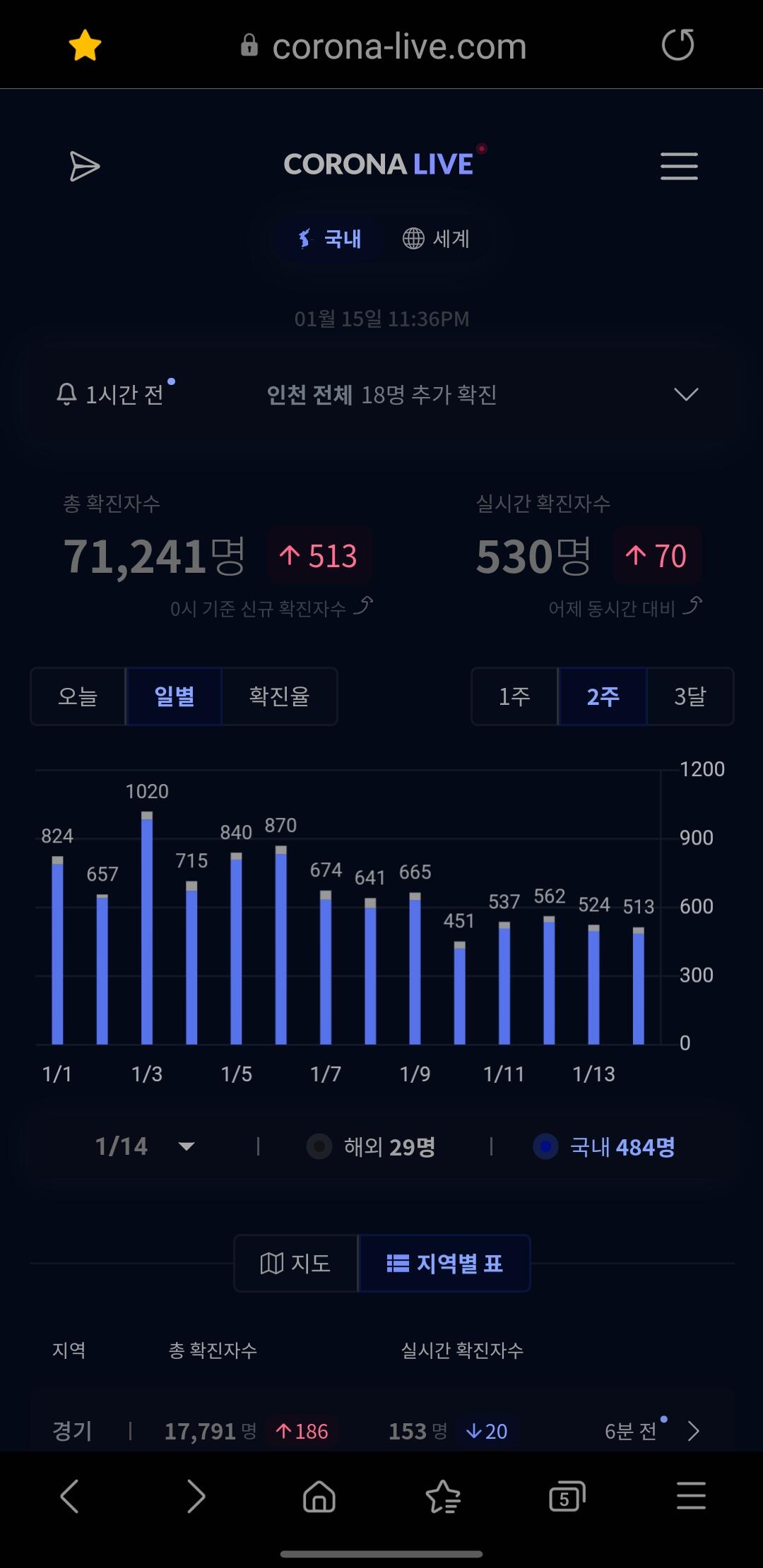The height and width of the screenshot is (1568, 763).
Task: Toggle the 해외 29명 series
Action: point(371,1146)
